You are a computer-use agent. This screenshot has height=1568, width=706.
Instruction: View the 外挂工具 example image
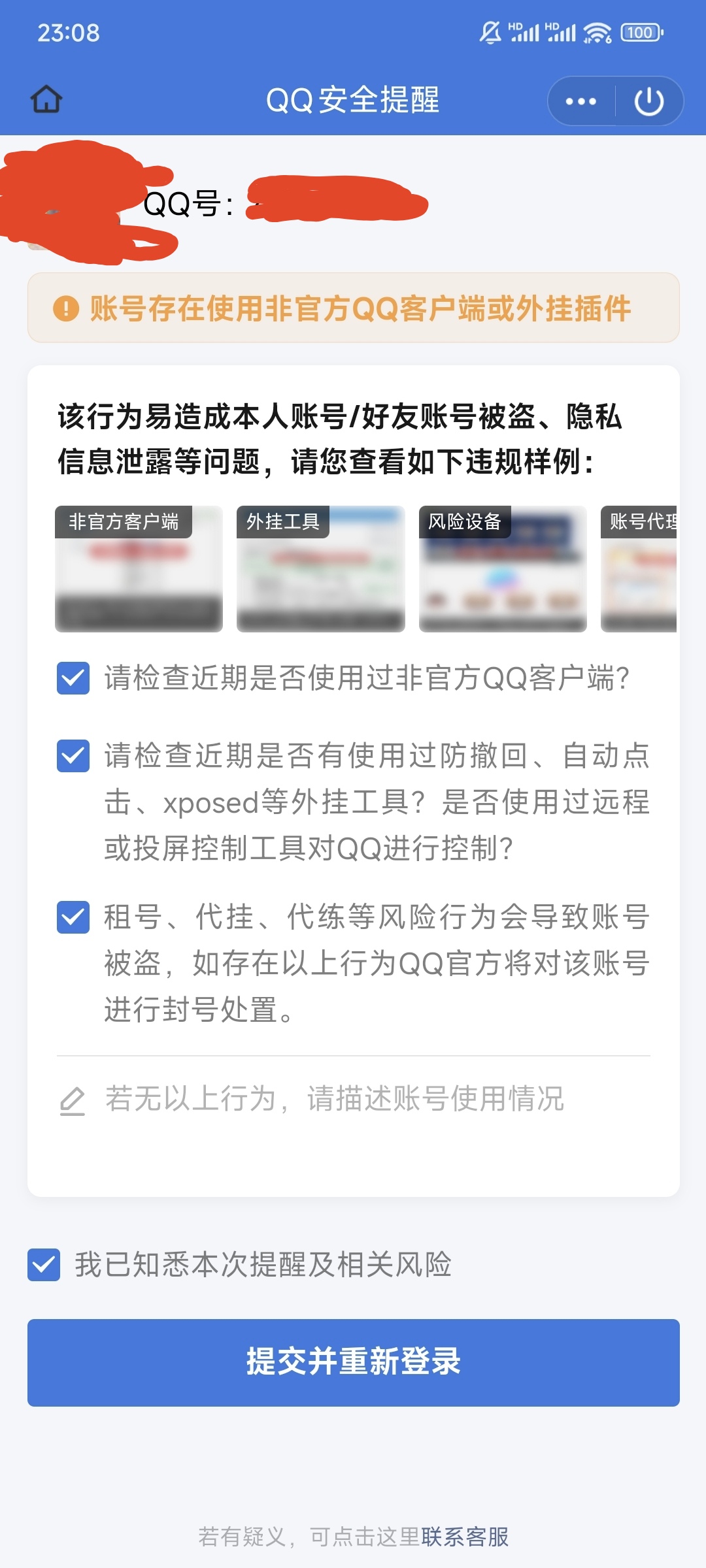tap(321, 569)
